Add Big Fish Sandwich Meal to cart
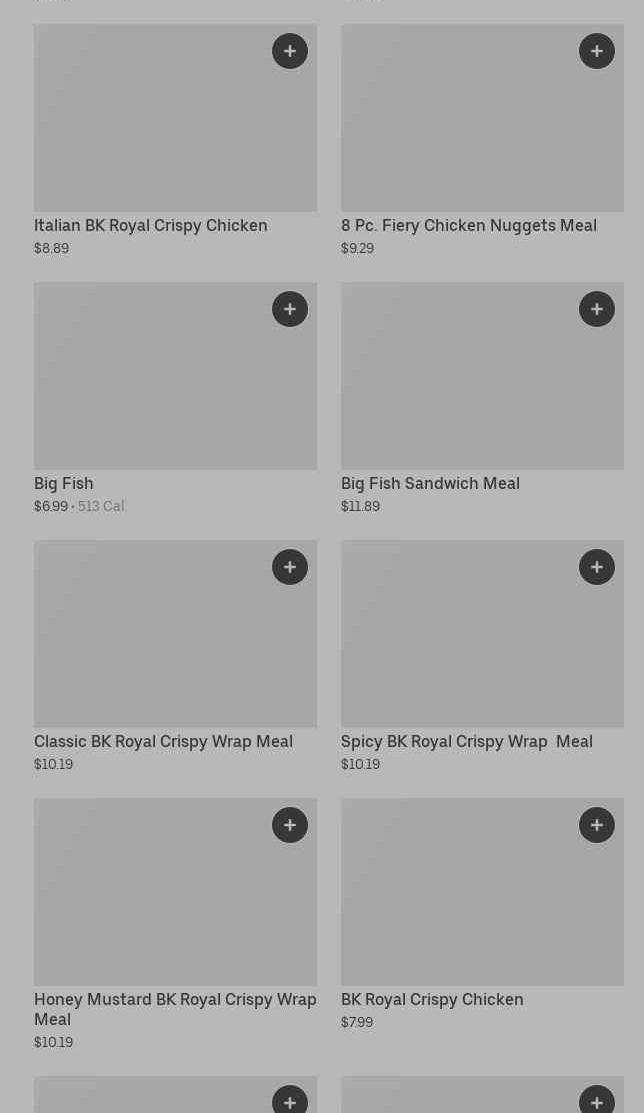The height and width of the screenshot is (1113, 644). [x=597, y=309]
